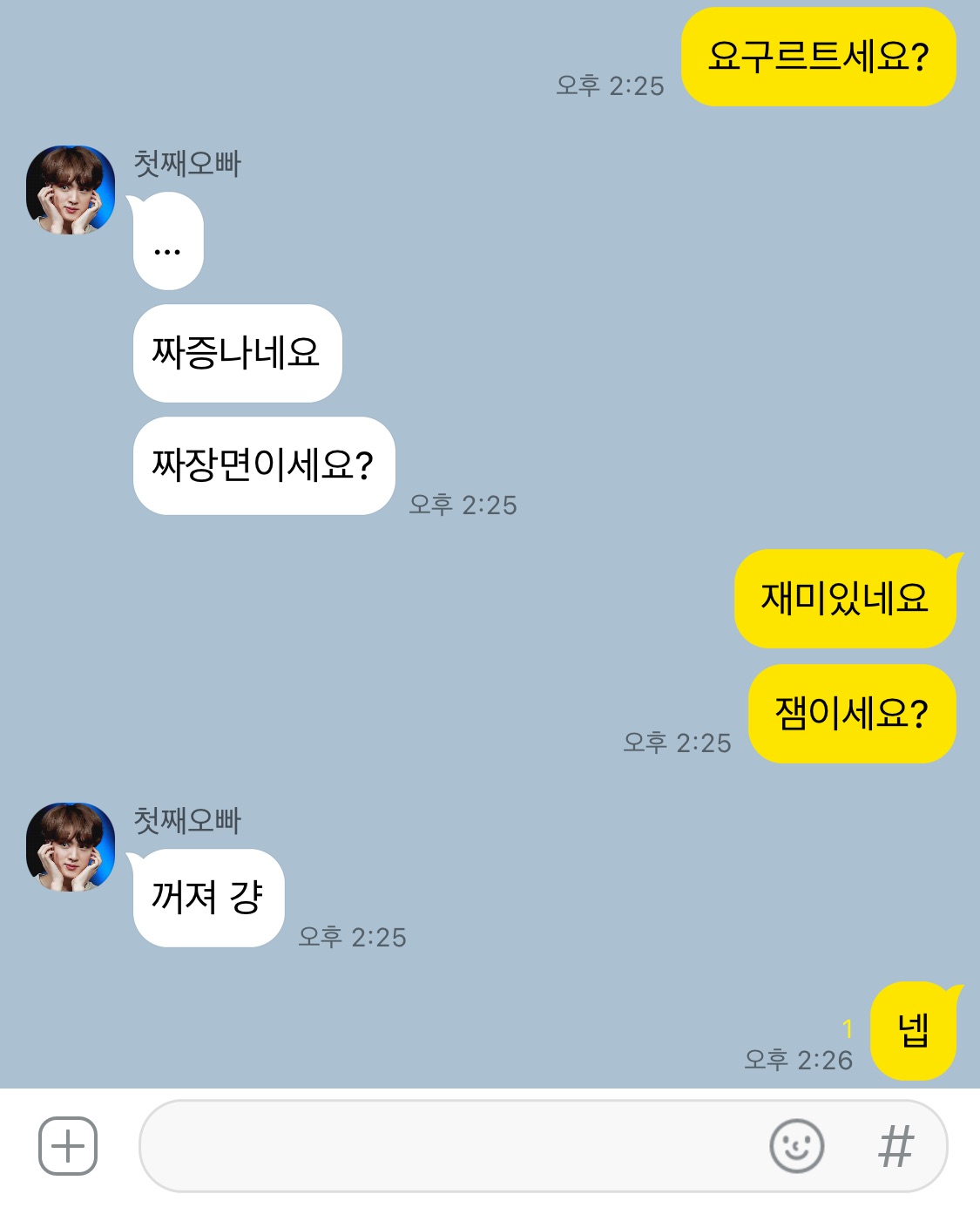Viewport: 980px width, 1221px height.
Task: Open the plus attachment menu
Action: coord(68,1145)
